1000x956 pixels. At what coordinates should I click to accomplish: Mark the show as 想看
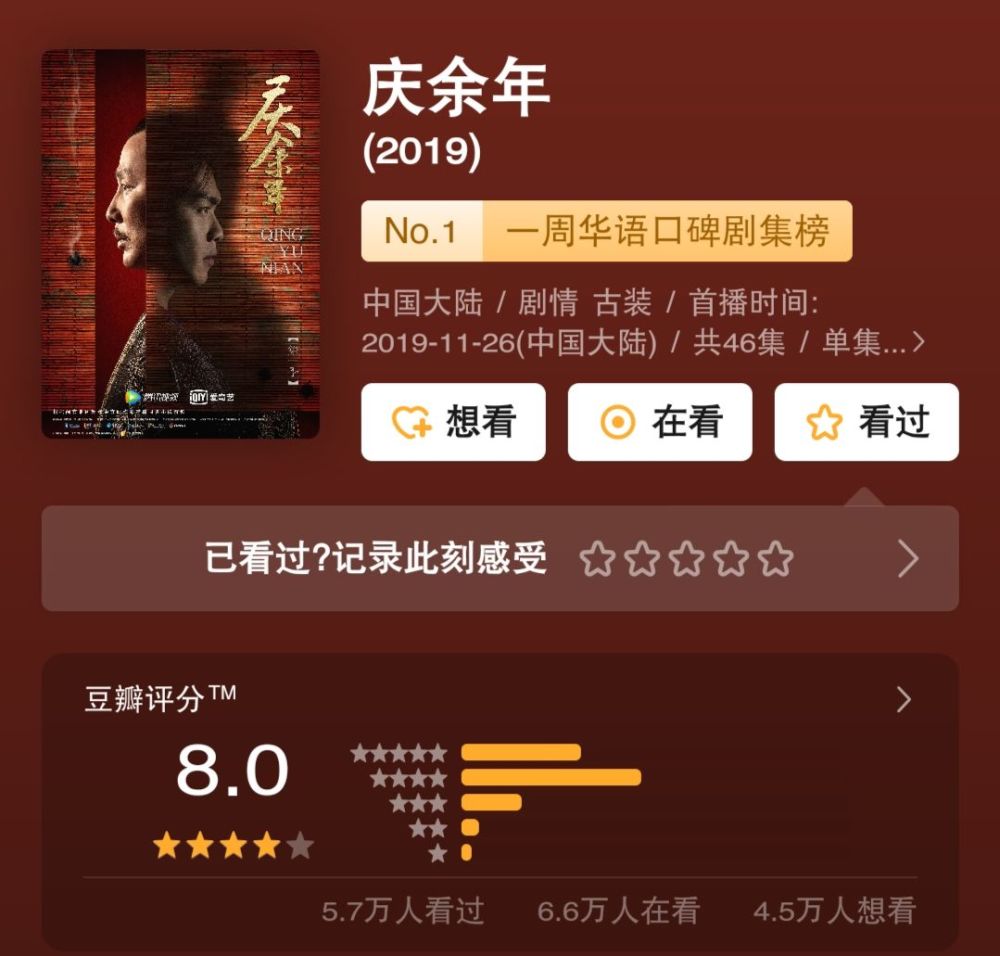coord(453,422)
